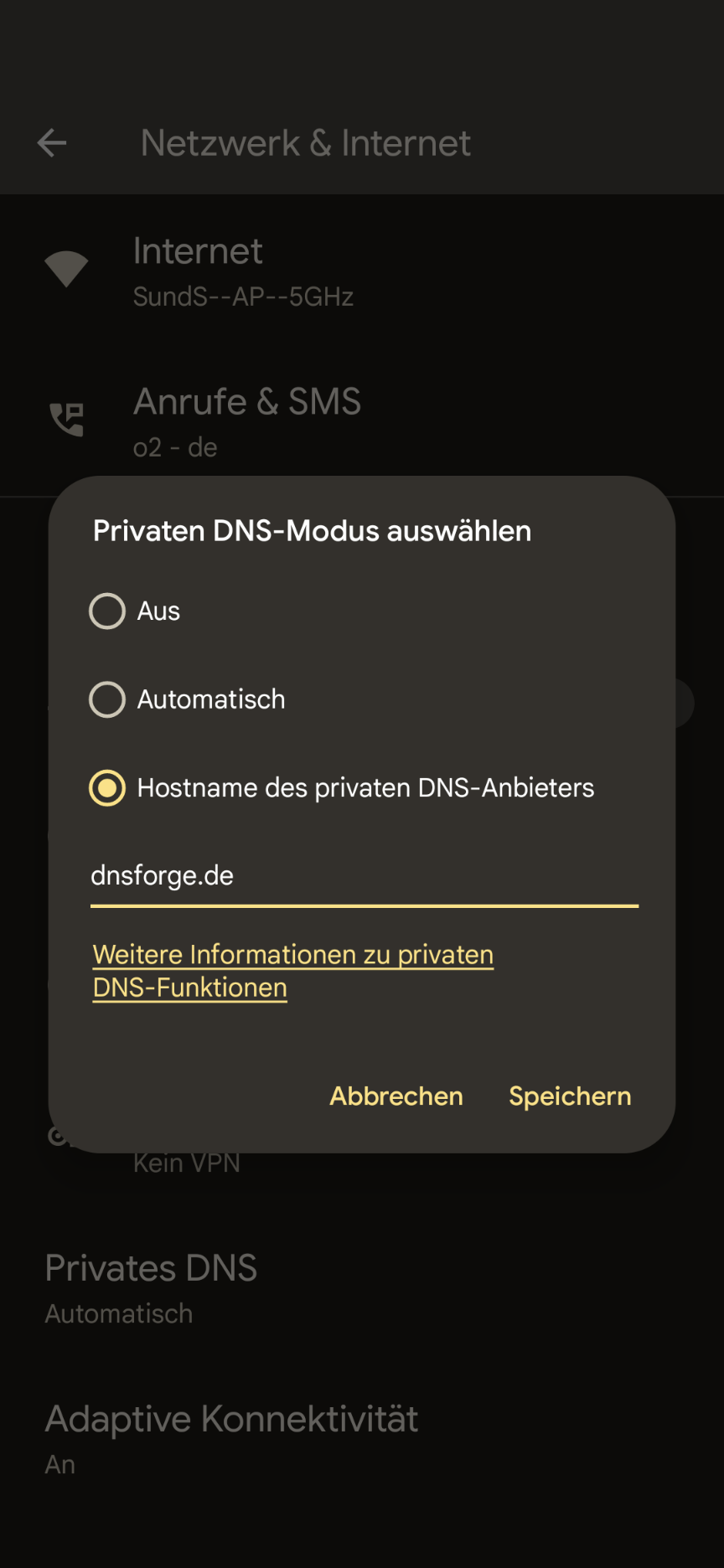Choose the Automatisch DNS mode
Screen dimensions: 724x1568
(107, 699)
